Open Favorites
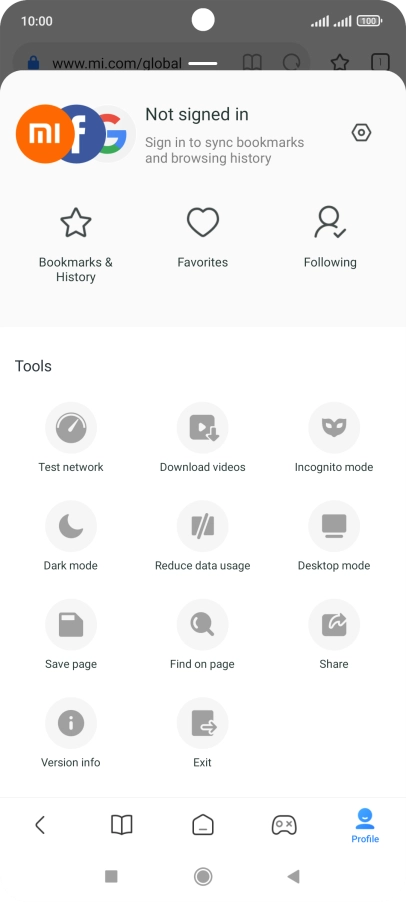 [202, 238]
